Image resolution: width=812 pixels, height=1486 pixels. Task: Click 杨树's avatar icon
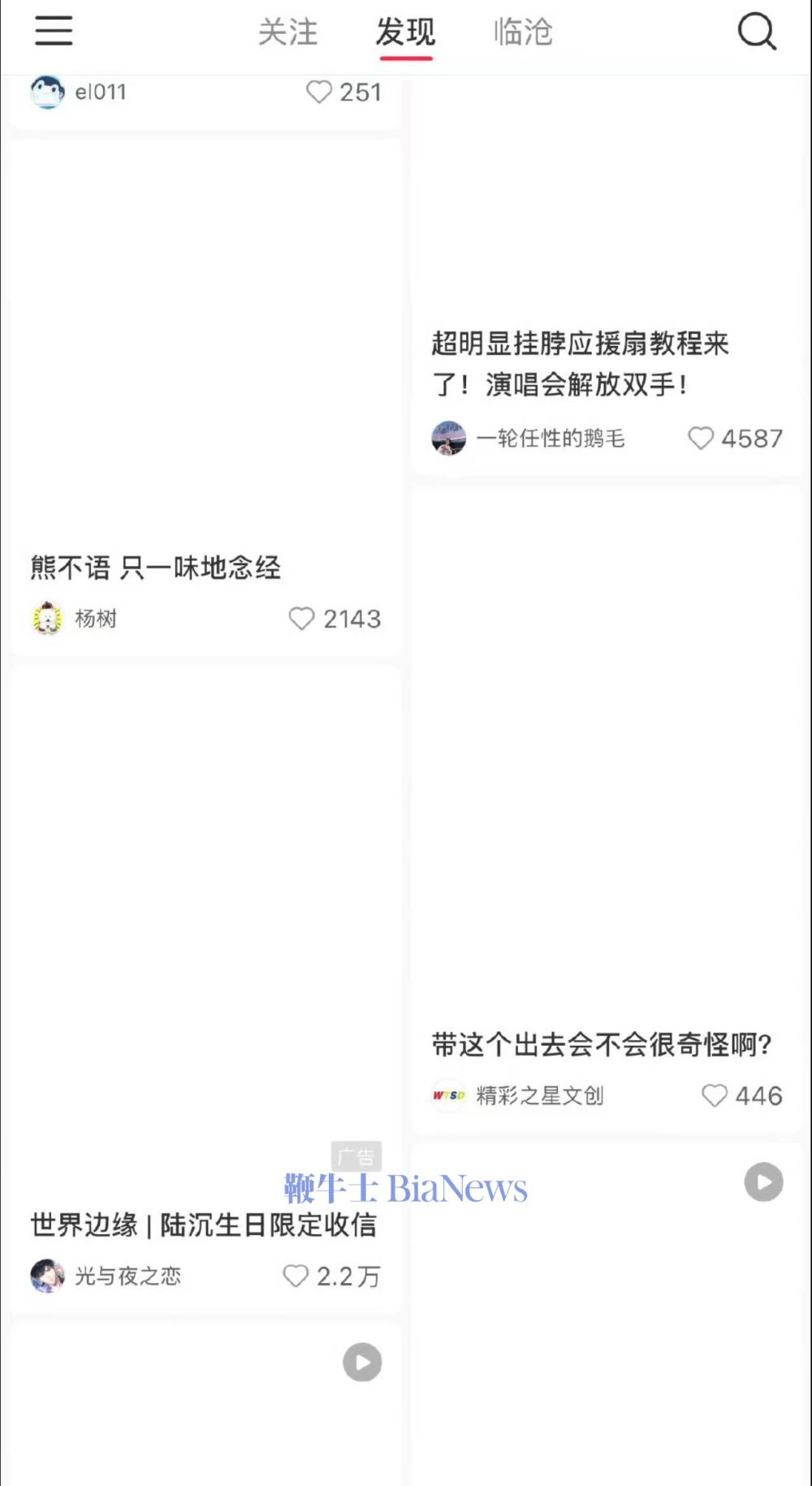point(48,619)
